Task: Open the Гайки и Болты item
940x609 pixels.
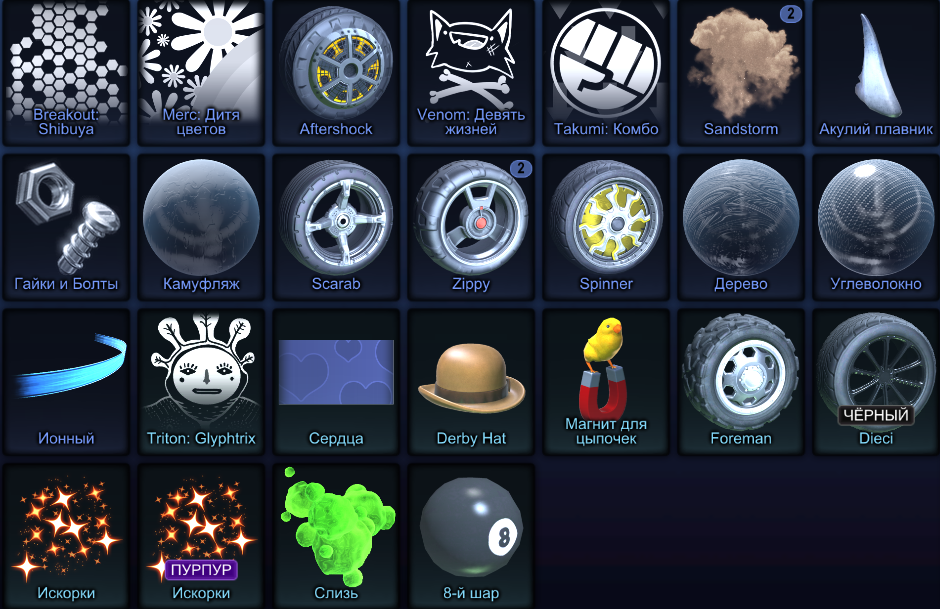Action: [x=66, y=225]
